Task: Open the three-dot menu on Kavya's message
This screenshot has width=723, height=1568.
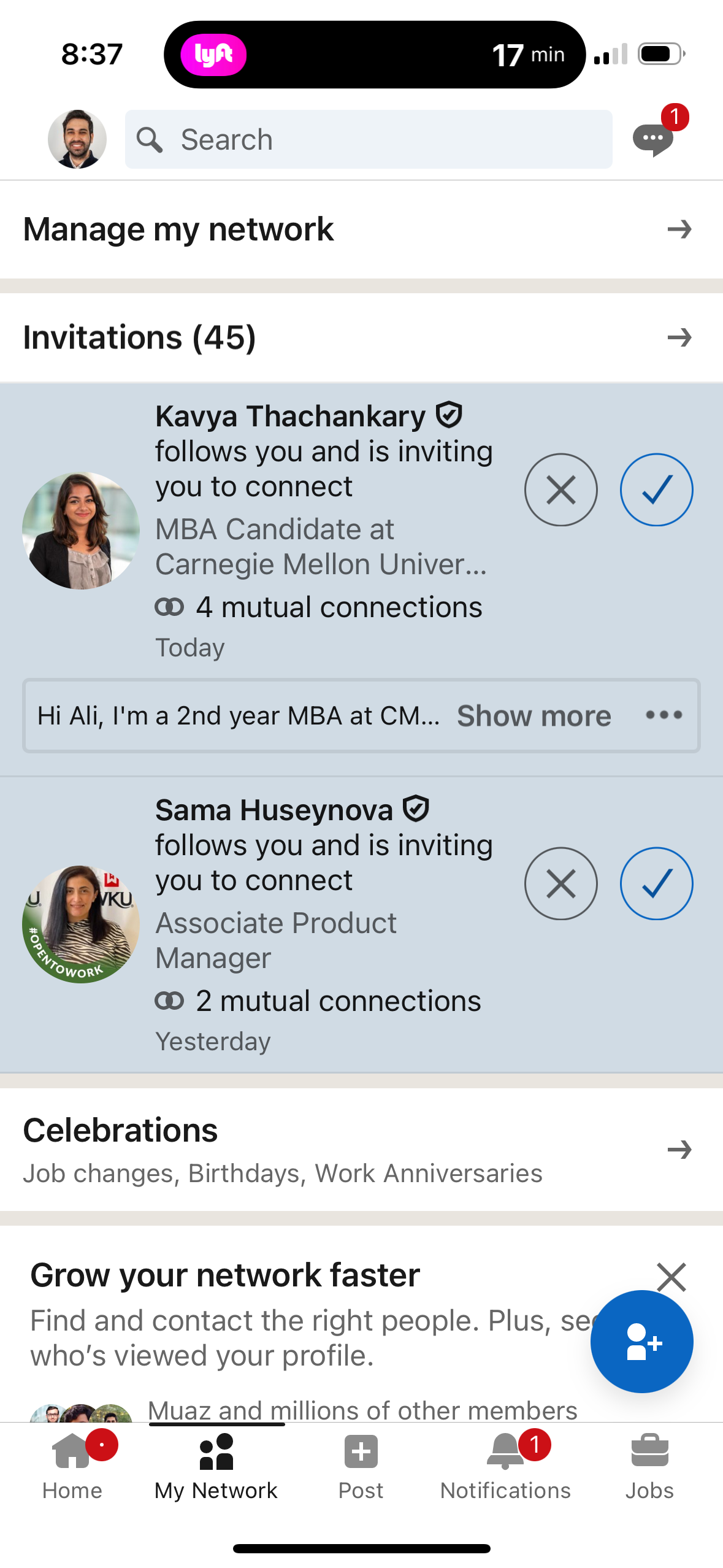Action: pyautogui.click(x=664, y=715)
